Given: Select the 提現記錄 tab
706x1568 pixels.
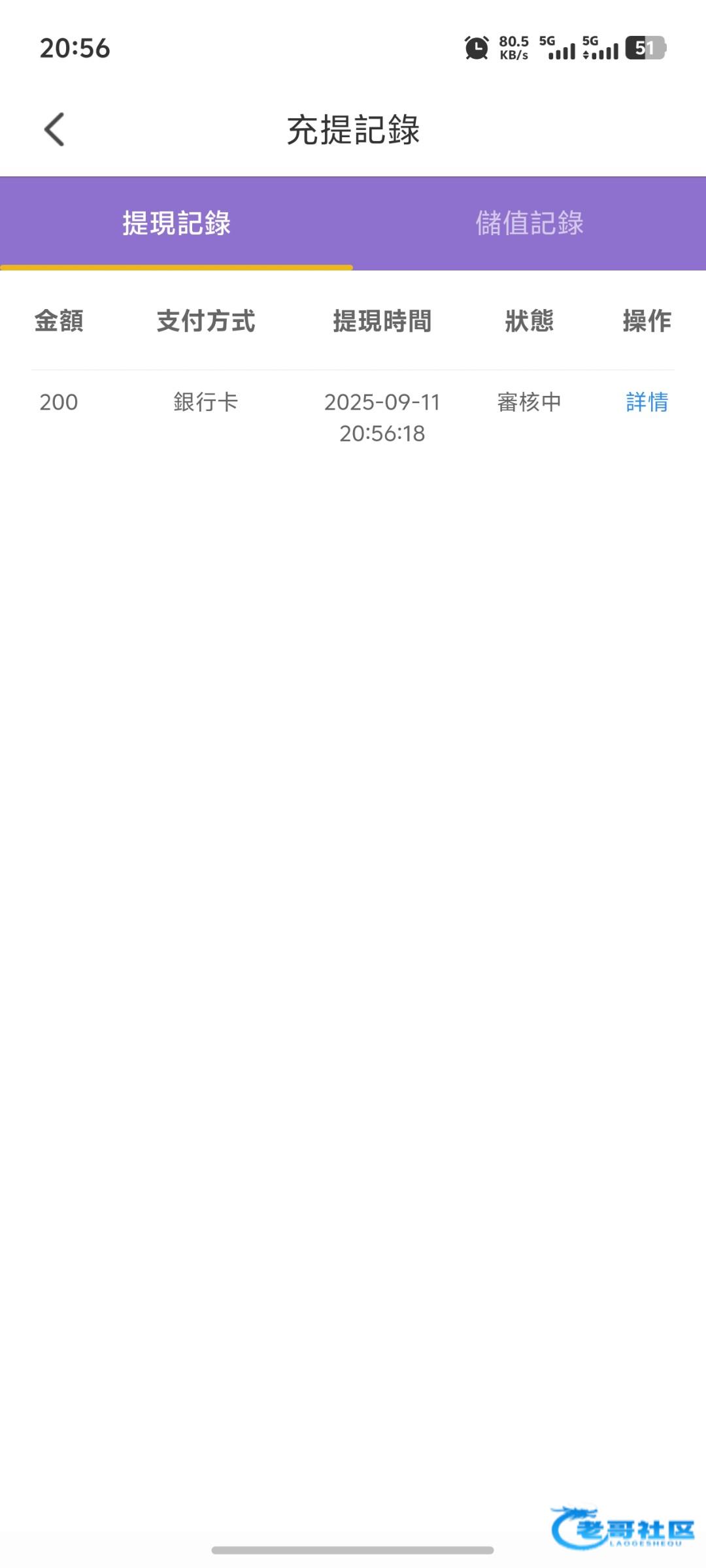Looking at the screenshot, I should tap(176, 223).
